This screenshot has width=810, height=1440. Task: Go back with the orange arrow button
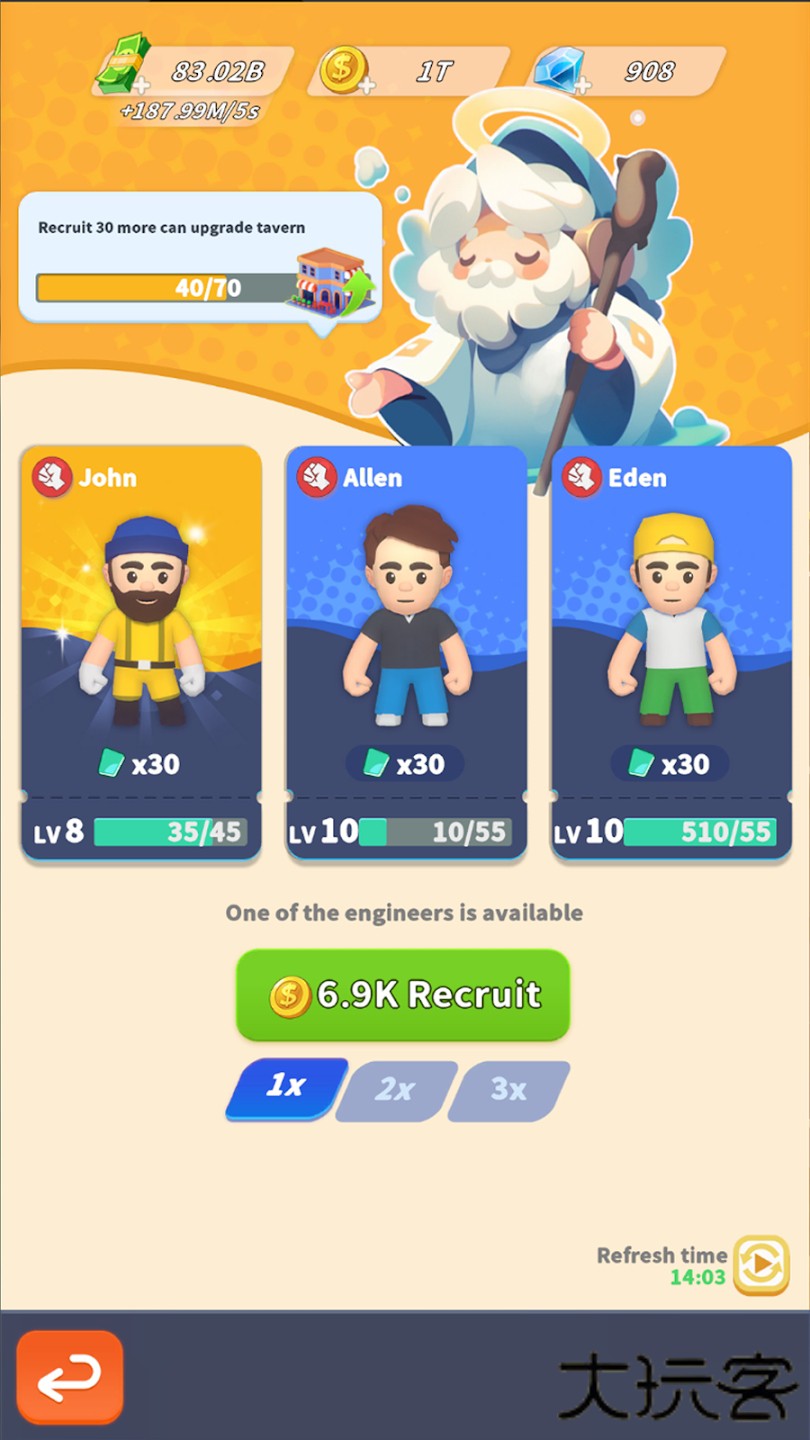tap(70, 1377)
